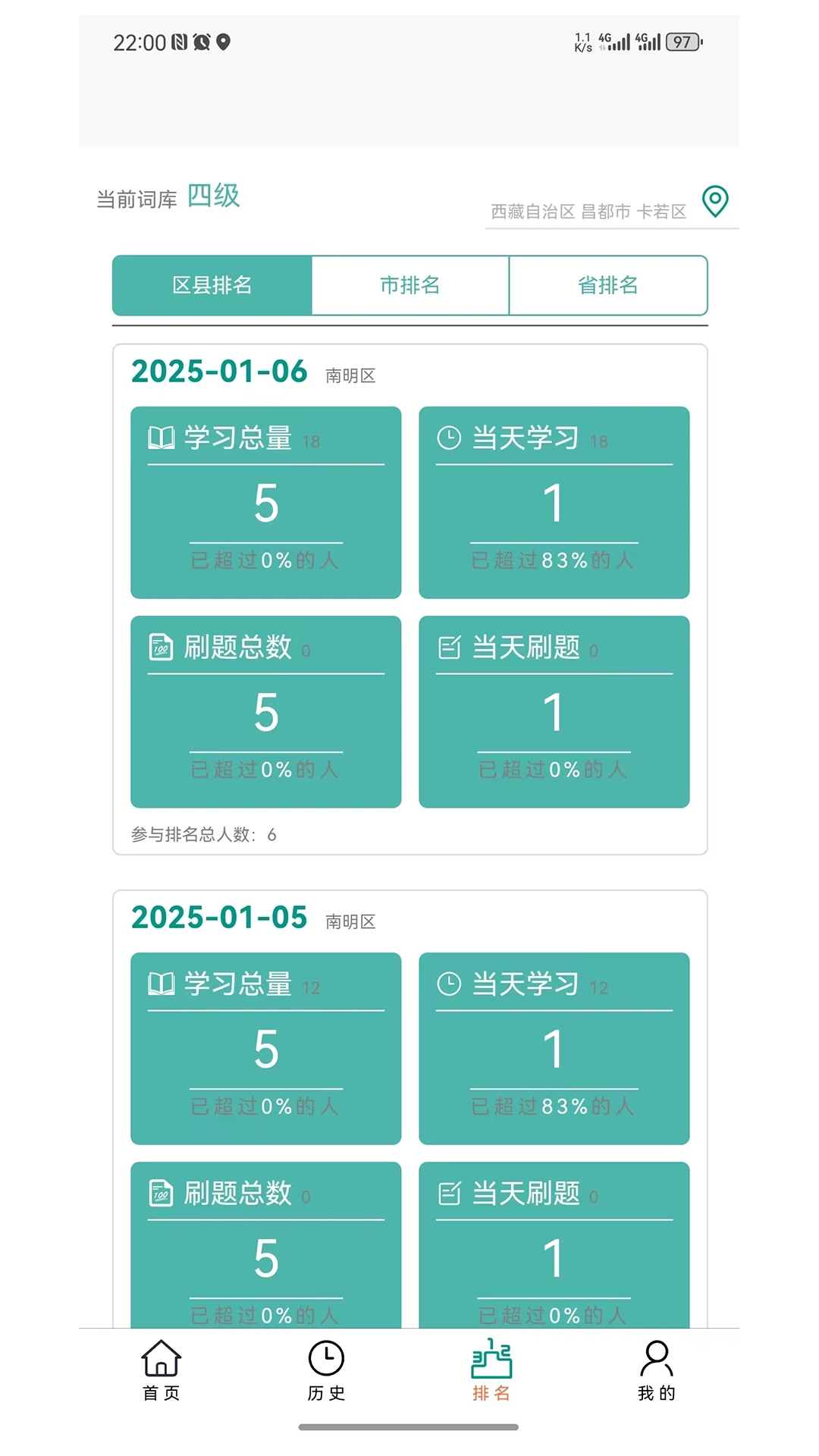Open the word library selector 四级
819x1456 pixels.
coord(214,196)
